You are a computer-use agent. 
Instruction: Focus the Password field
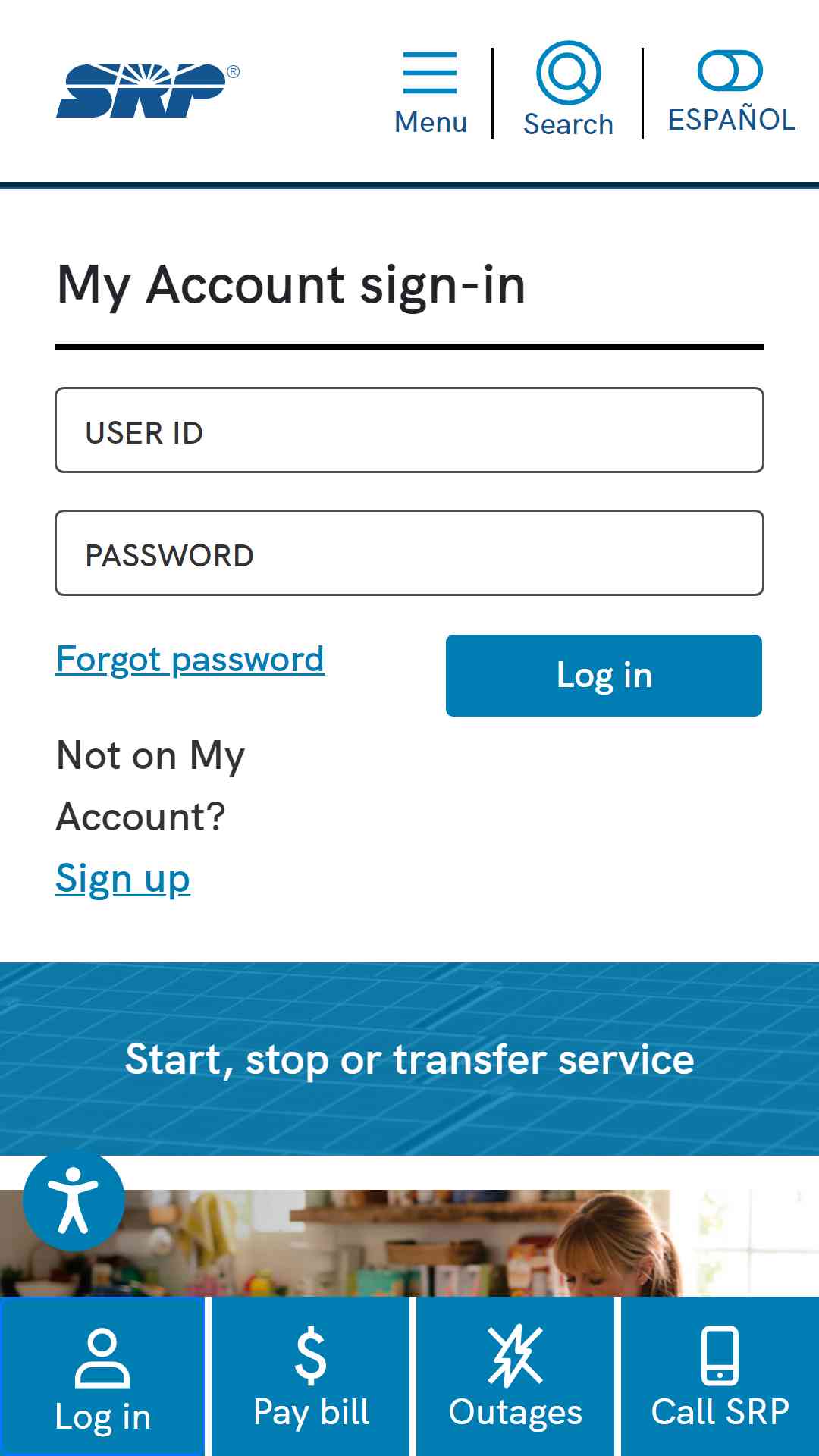tap(409, 553)
